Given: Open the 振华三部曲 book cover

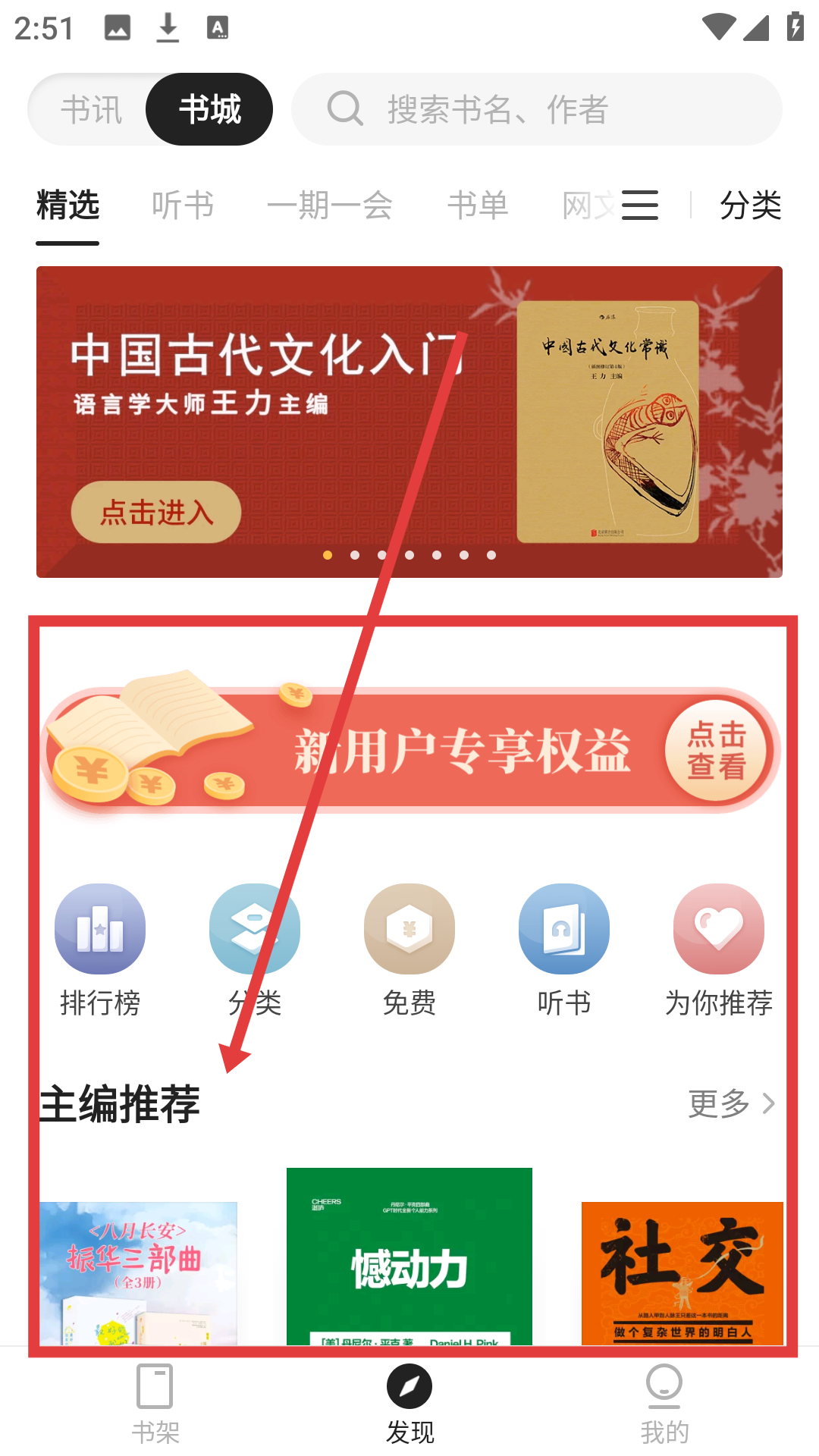Looking at the screenshot, I should [138, 1272].
